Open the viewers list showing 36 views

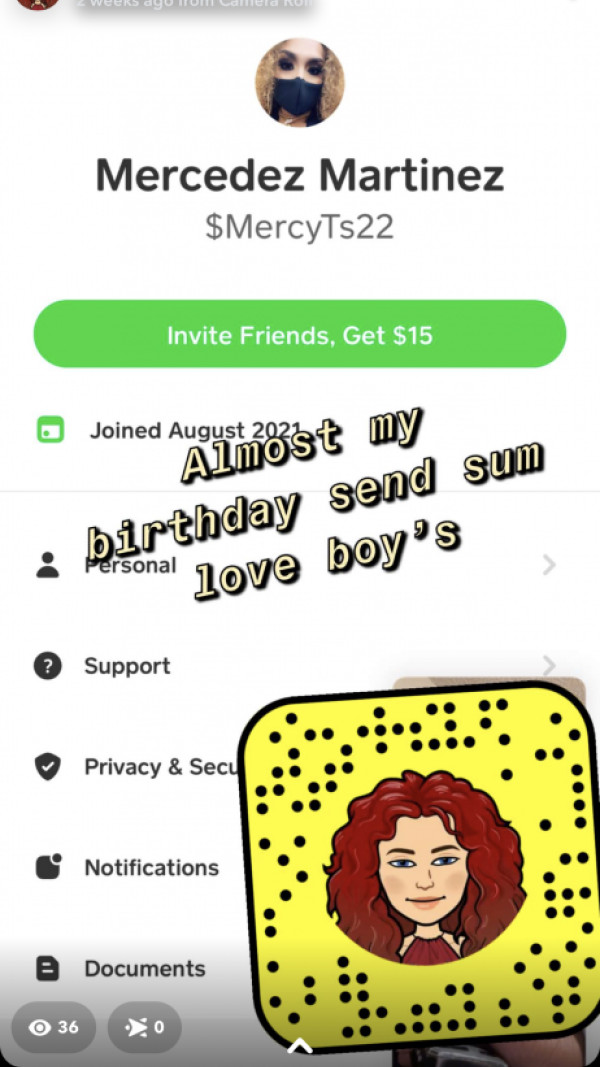point(54,1027)
